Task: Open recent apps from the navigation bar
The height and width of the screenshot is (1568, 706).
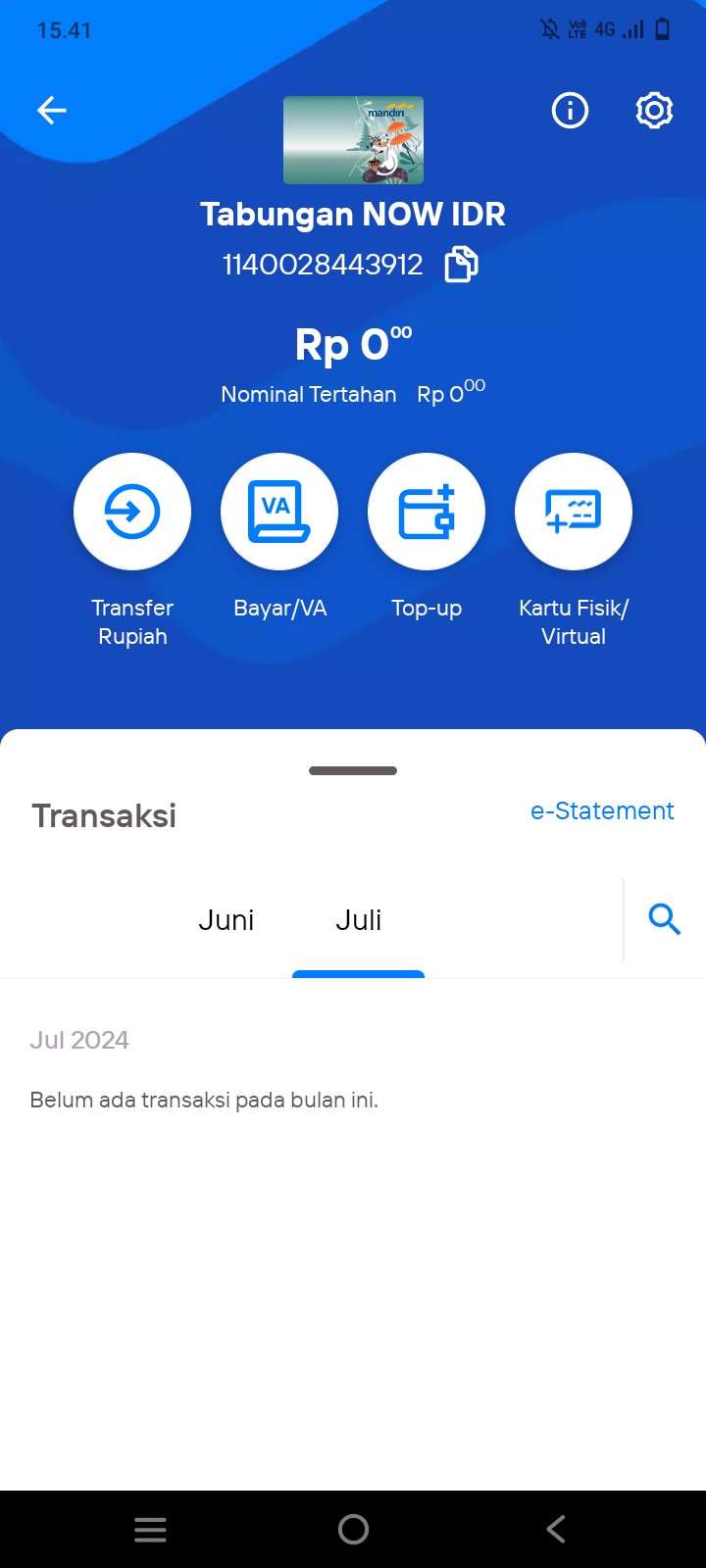Action: (150, 1529)
